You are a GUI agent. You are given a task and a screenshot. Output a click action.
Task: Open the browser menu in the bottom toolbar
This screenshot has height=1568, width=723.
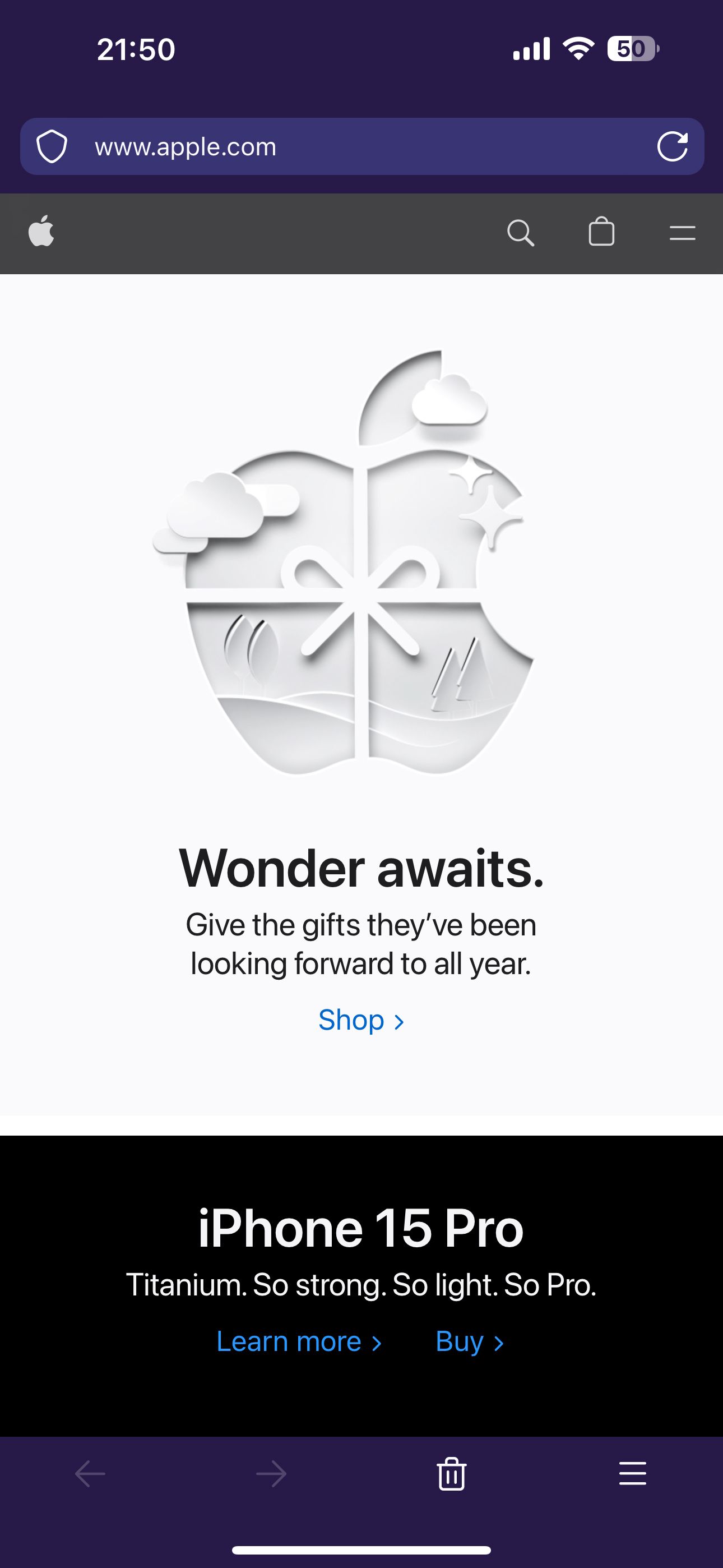click(x=632, y=1474)
